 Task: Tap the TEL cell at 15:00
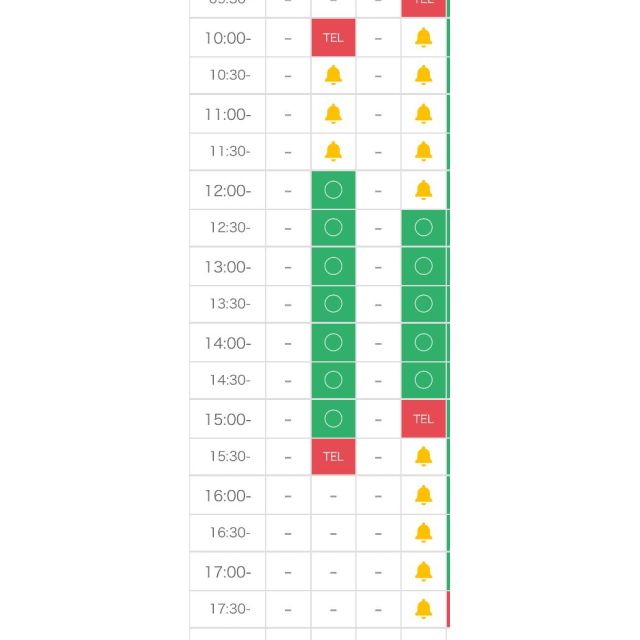pos(423,419)
